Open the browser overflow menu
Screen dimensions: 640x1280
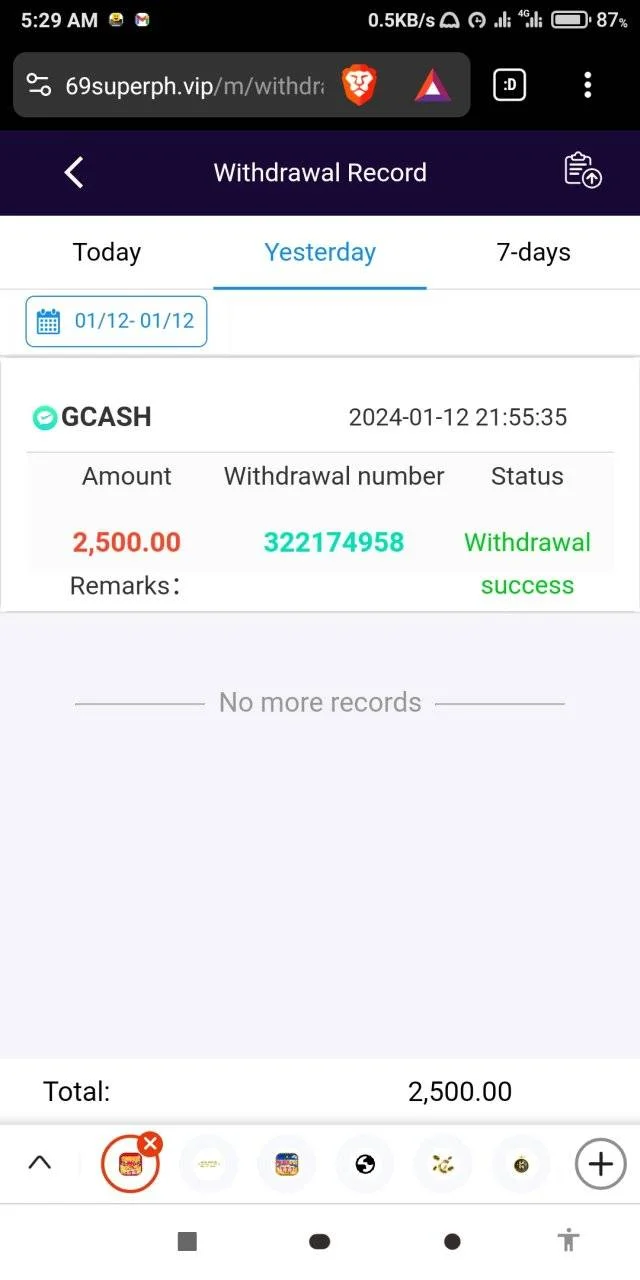tap(587, 86)
